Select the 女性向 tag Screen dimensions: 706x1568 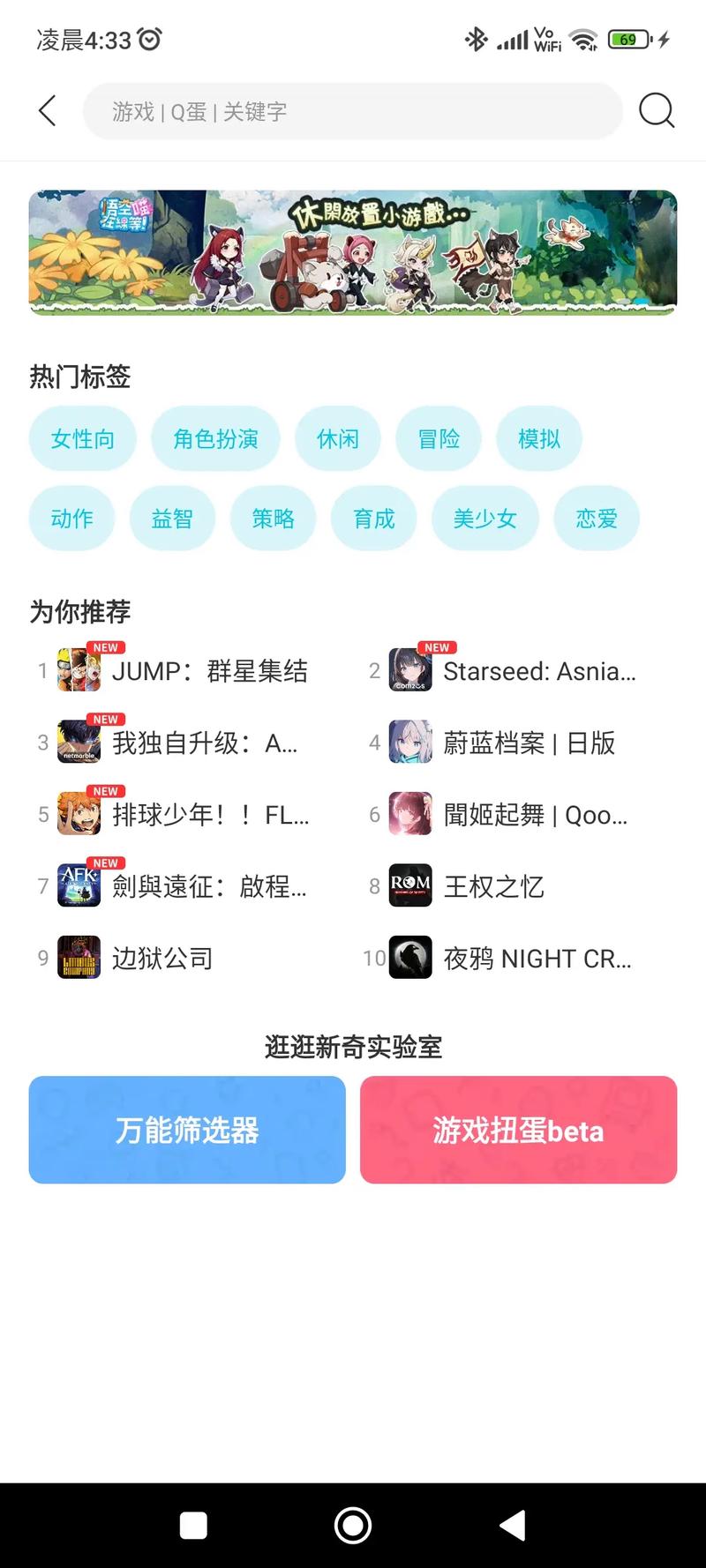pos(83,438)
